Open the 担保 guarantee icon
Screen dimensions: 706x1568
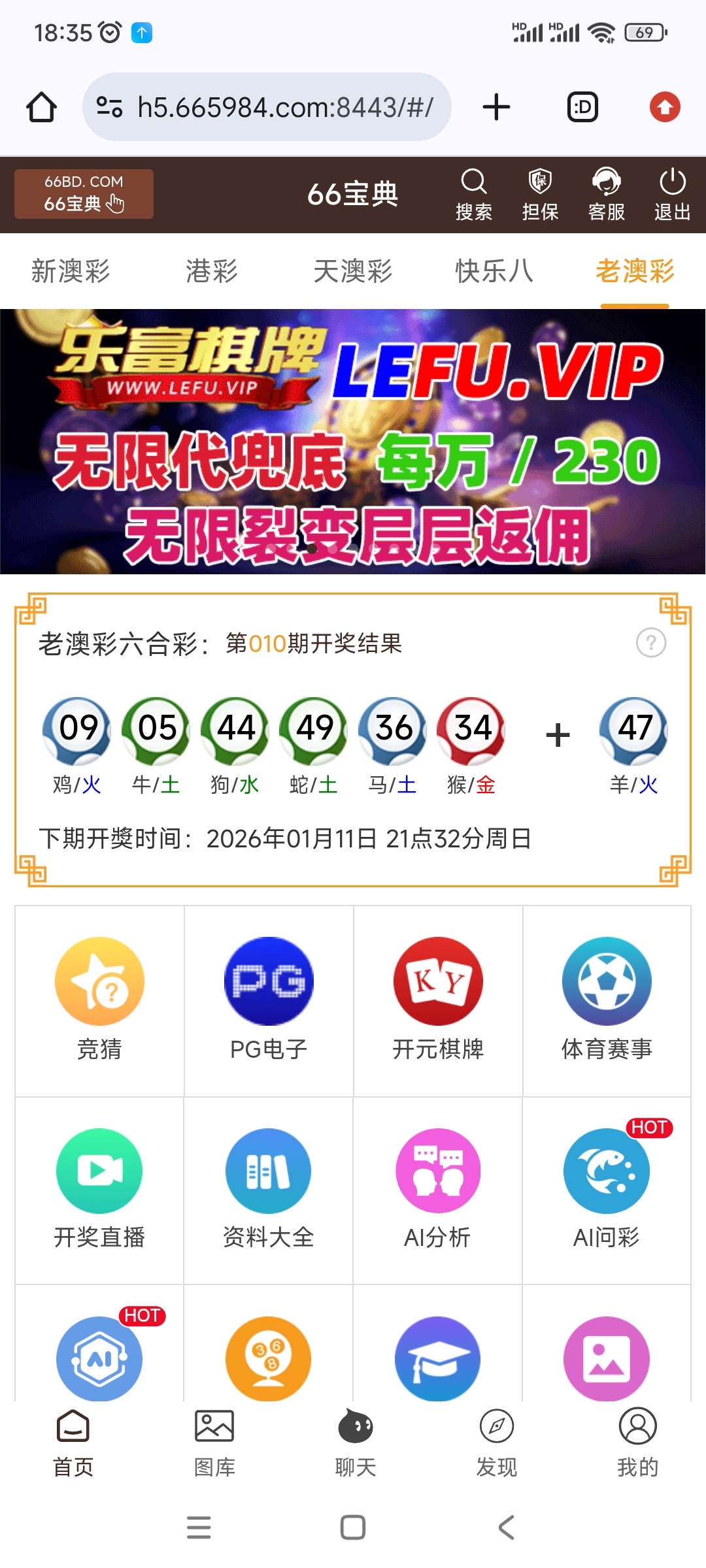540,194
